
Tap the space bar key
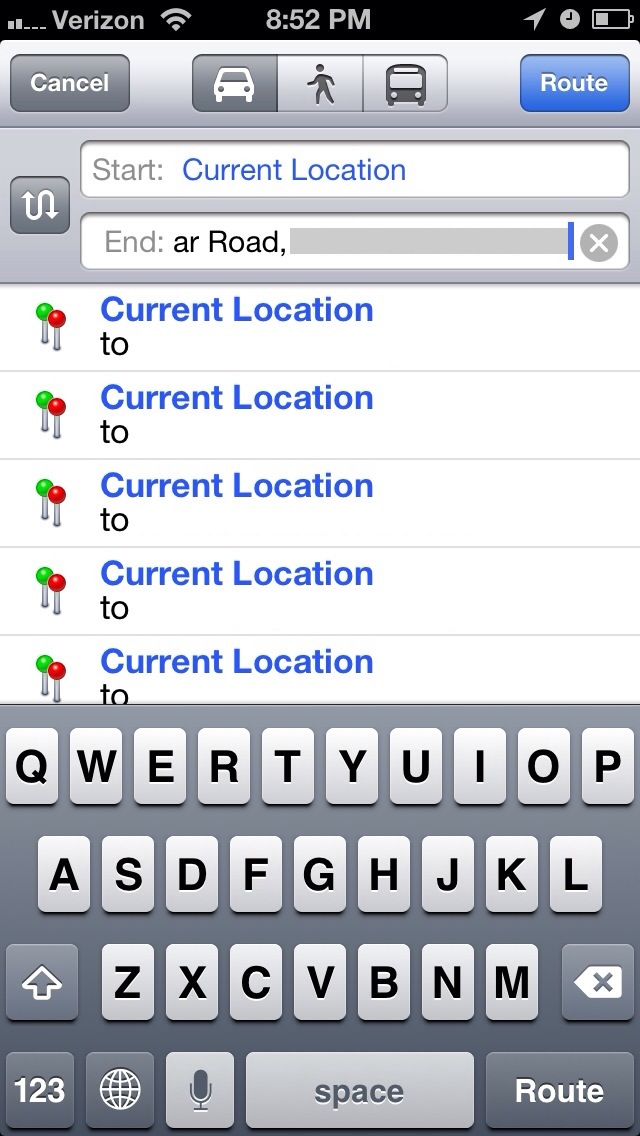(359, 1090)
